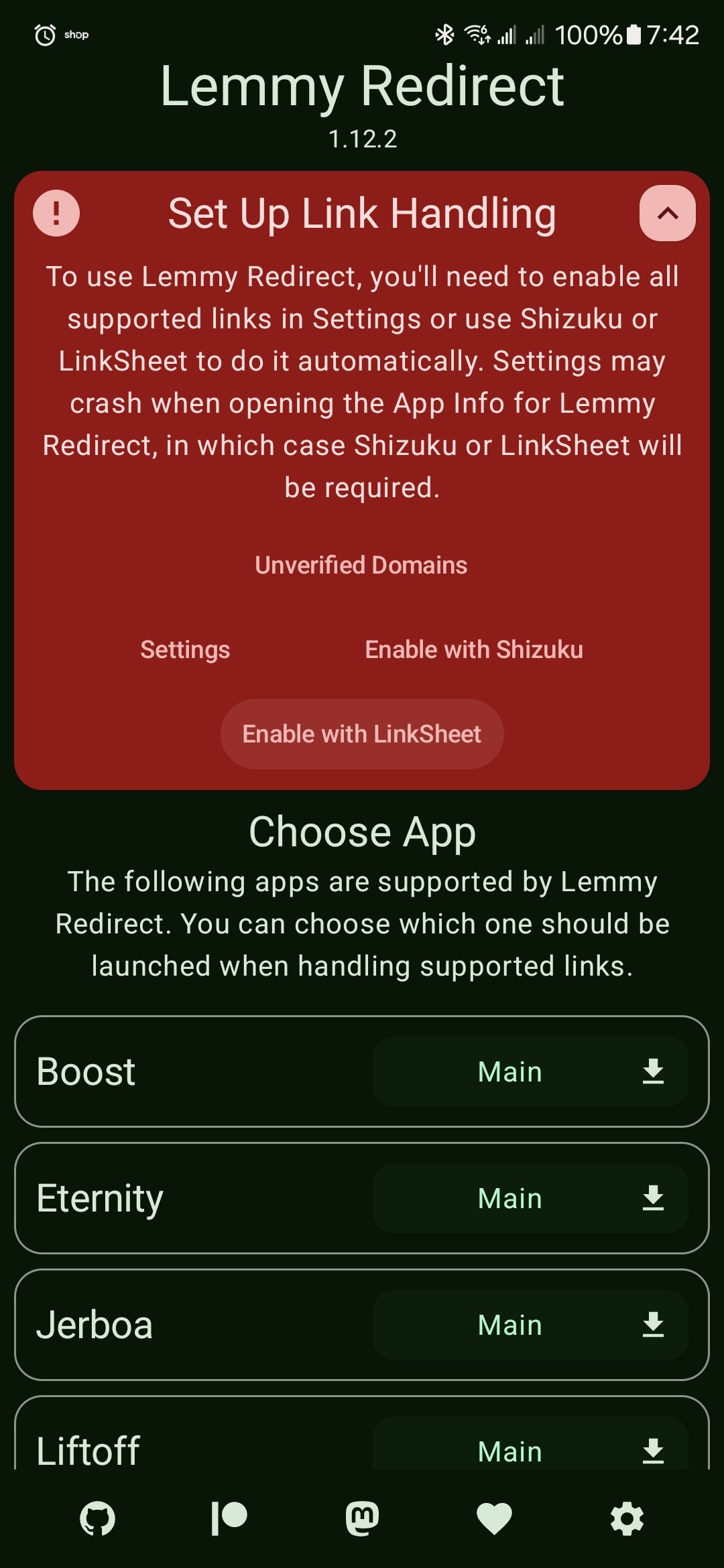Screen dimensions: 724x1568
Task: Download the Eternity app
Action: [x=652, y=1198]
